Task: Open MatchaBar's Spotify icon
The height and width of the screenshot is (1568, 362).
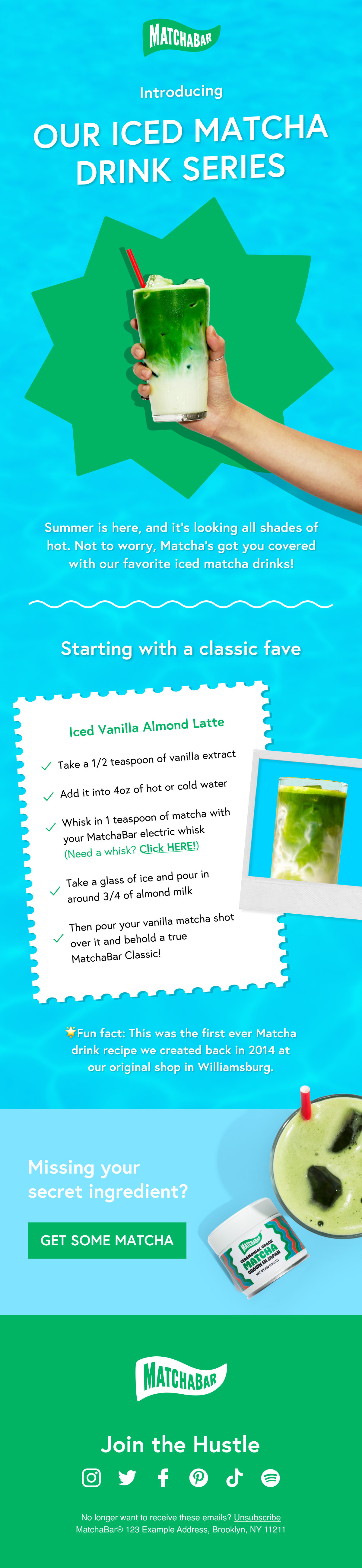Action: 270,1477
